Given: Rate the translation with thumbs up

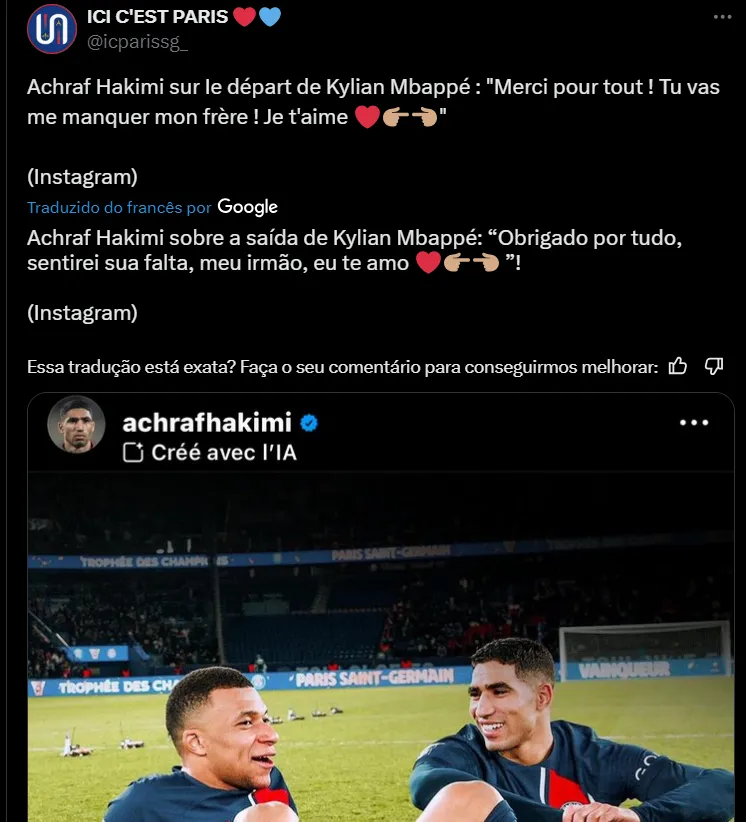Looking at the screenshot, I should click(678, 366).
